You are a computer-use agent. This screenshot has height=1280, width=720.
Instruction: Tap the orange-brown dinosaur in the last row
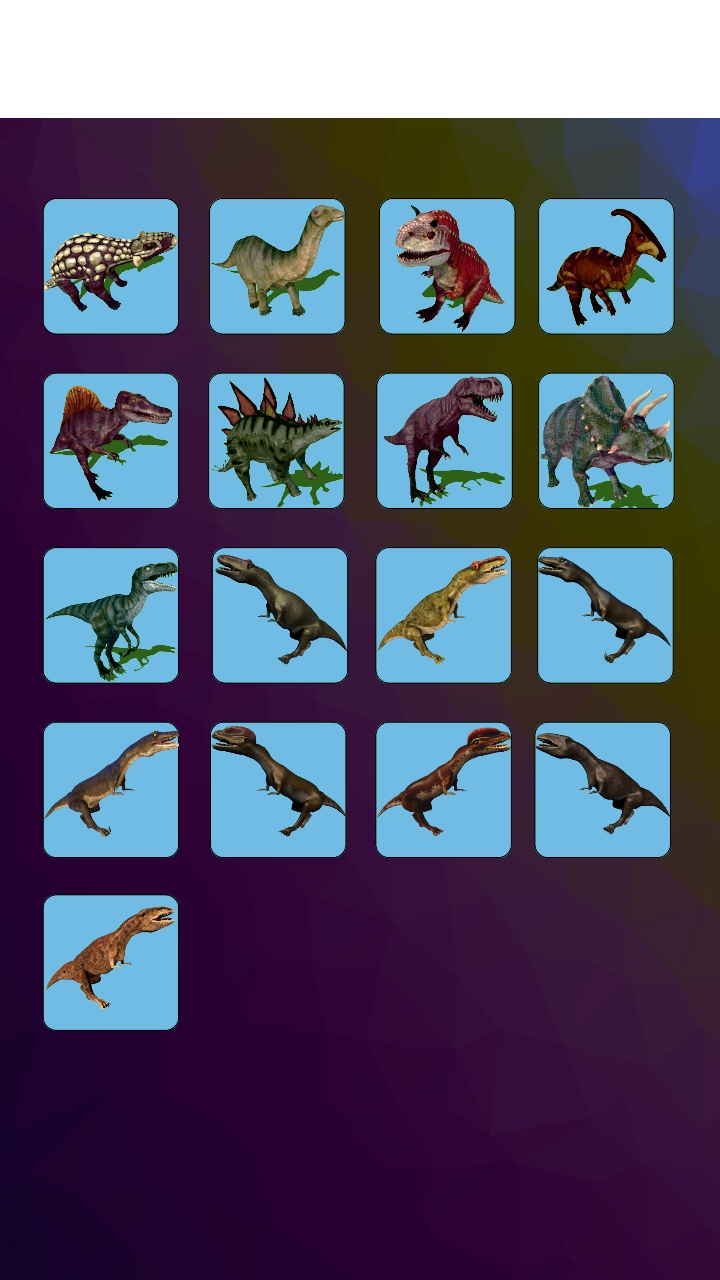pos(111,962)
